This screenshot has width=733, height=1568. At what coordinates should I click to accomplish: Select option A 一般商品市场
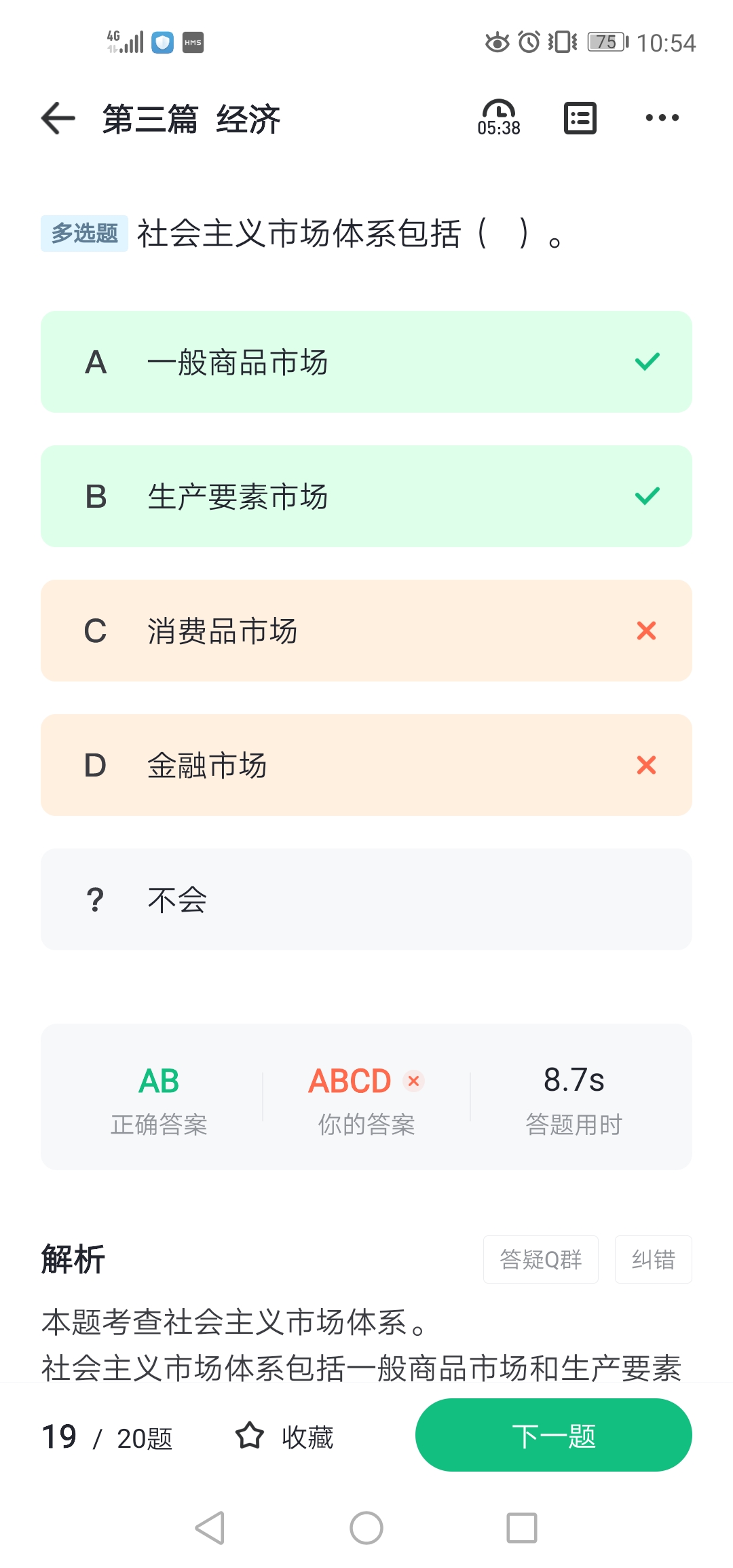366,362
